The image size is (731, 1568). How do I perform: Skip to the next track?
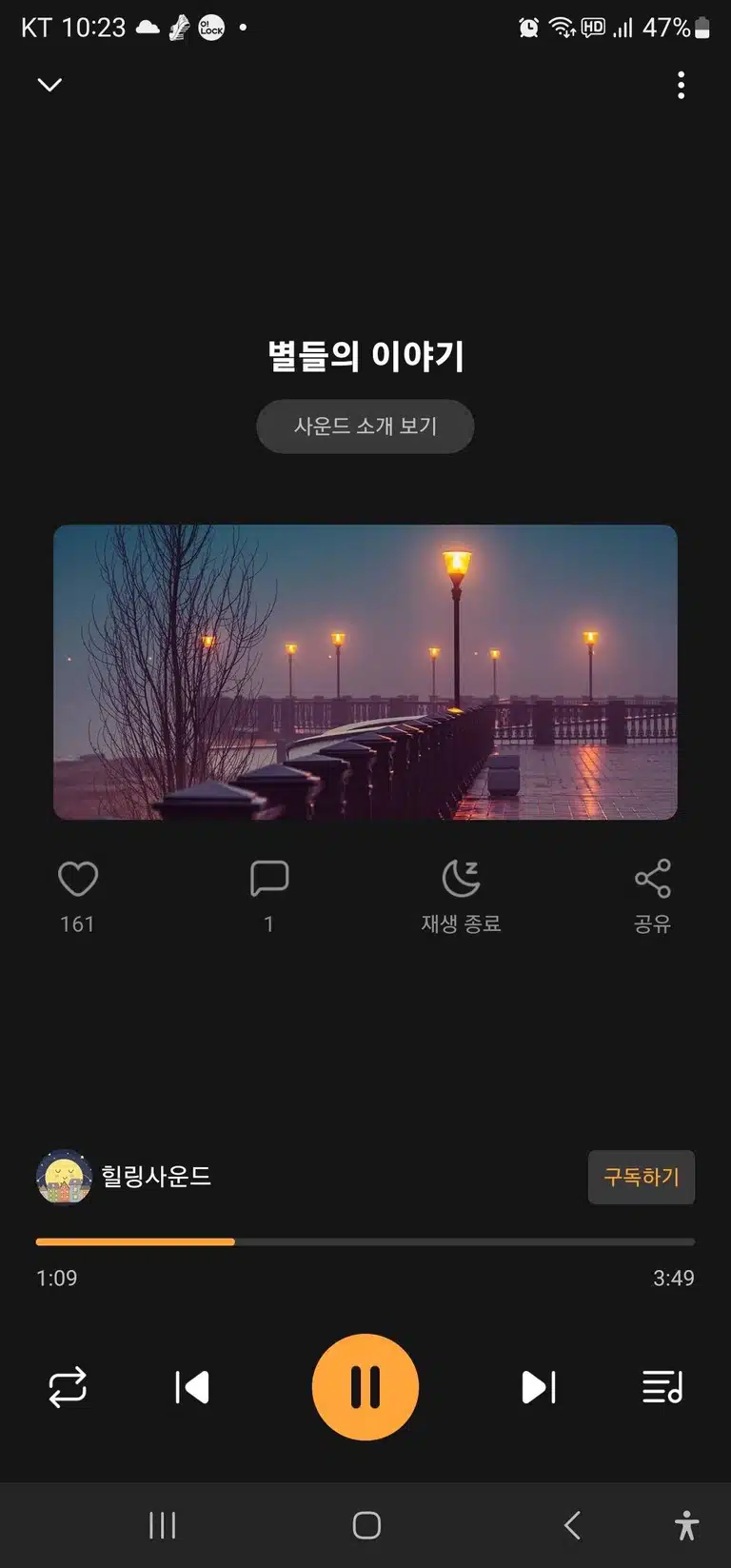tap(539, 1387)
